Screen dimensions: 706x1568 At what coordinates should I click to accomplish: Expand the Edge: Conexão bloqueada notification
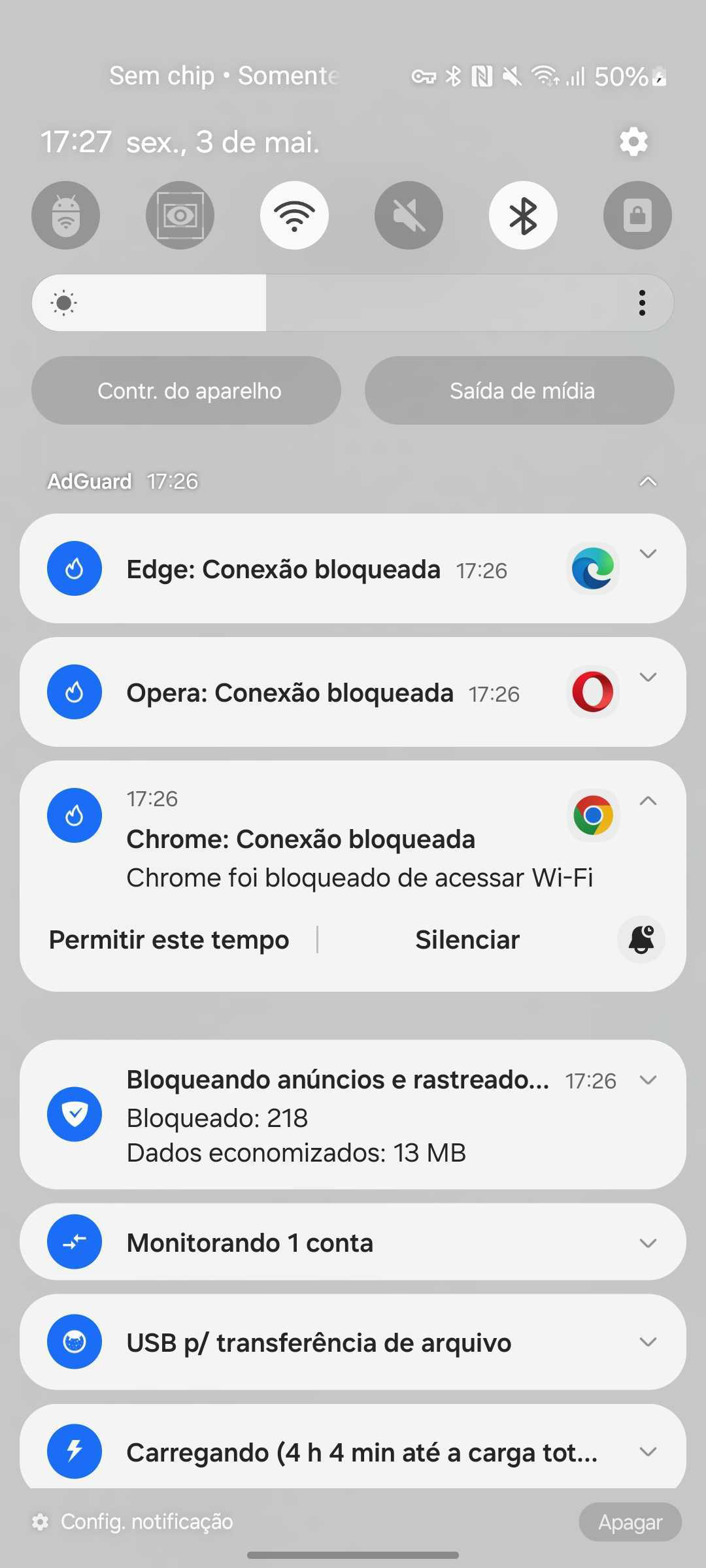[648, 554]
